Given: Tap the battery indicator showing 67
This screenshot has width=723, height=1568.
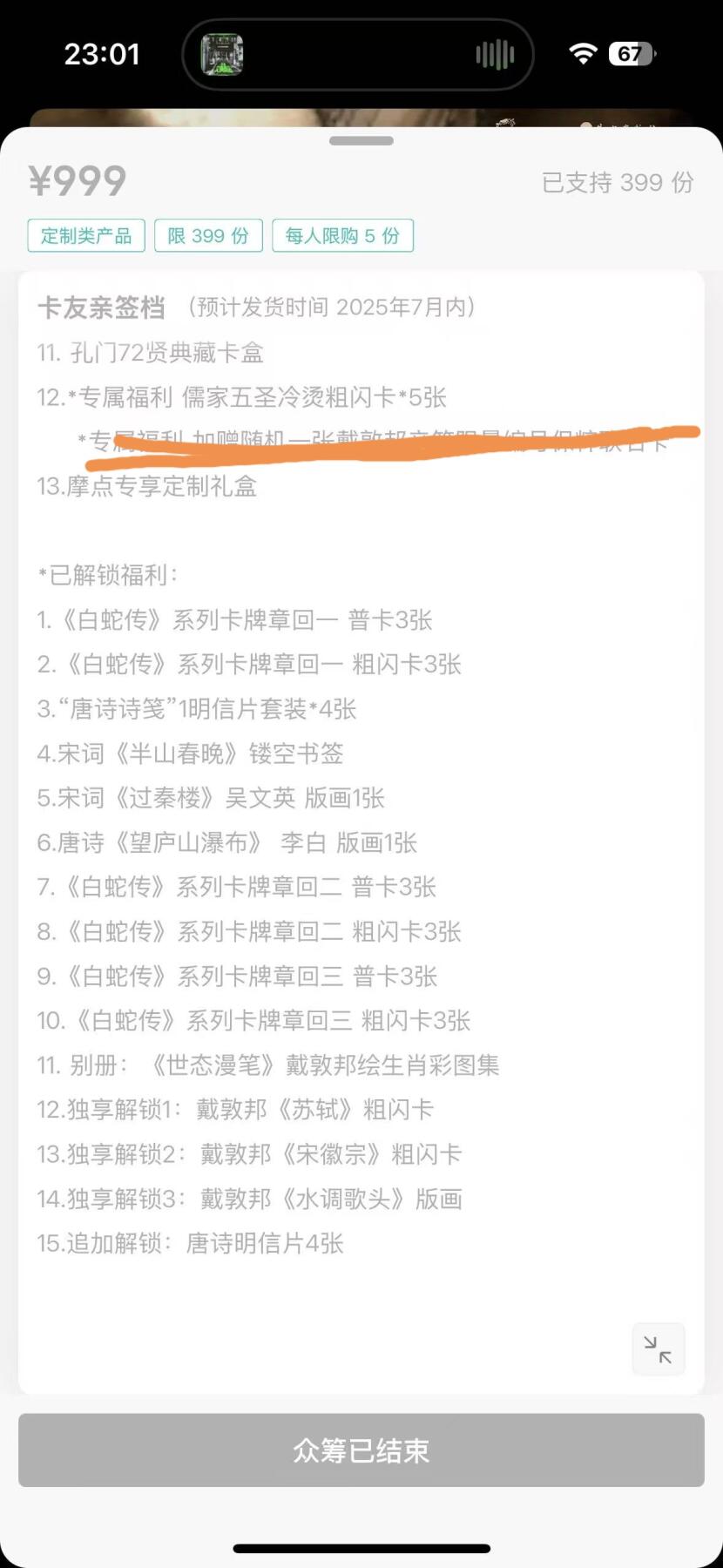Looking at the screenshot, I should [629, 54].
